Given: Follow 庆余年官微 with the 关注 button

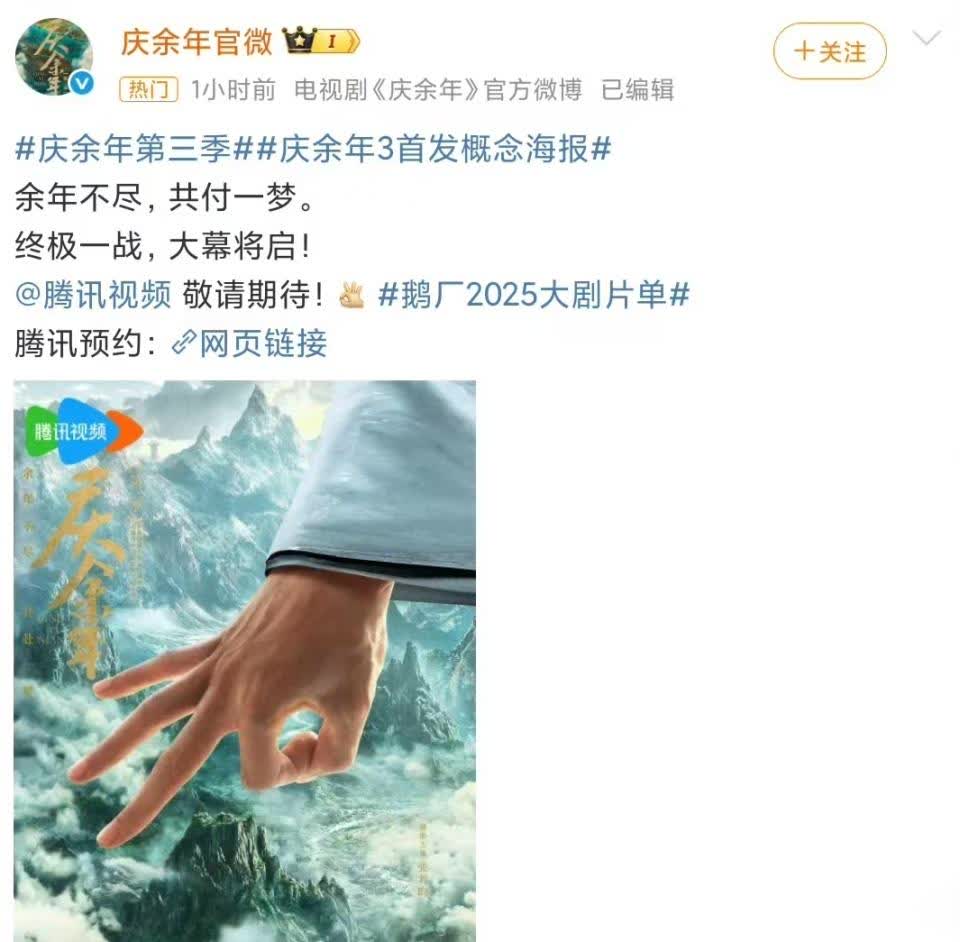Looking at the screenshot, I should 829,51.
